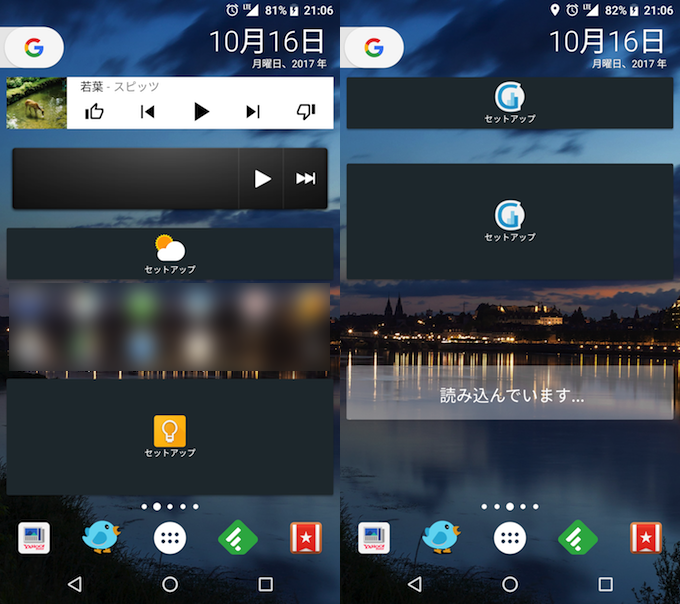Set up the light bulb Keep widget
Viewport: 680px width, 604px height.
169,437
